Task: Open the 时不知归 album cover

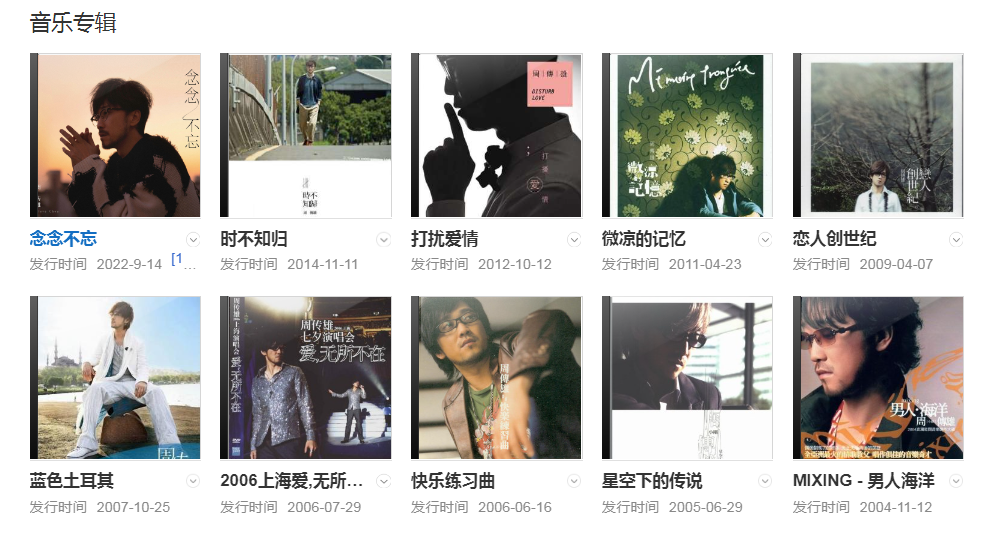Action: click(x=306, y=136)
